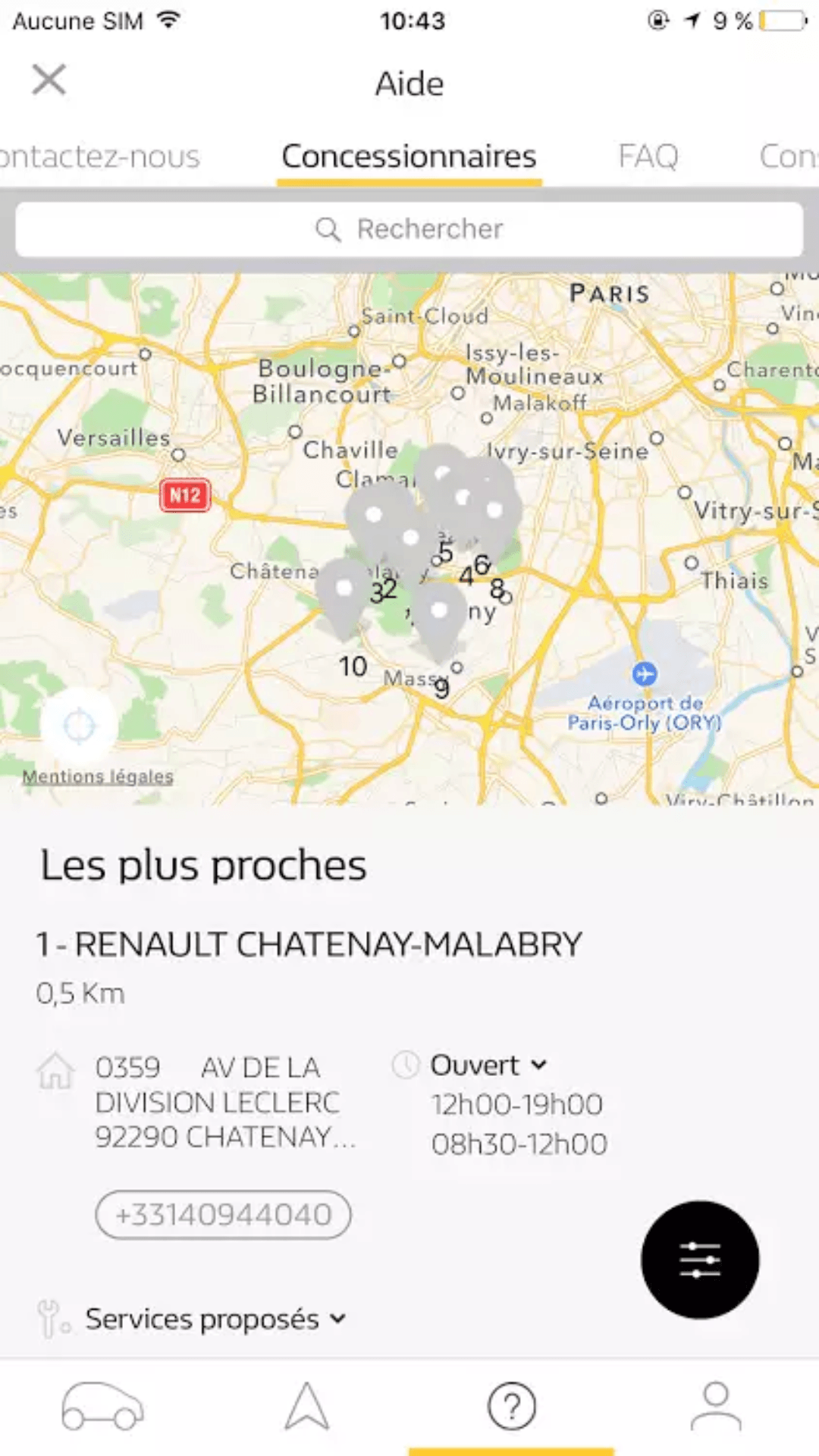Open the navigation arrow tab
This screenshot has width=819, height=1456.
[x=307, y=1407]
